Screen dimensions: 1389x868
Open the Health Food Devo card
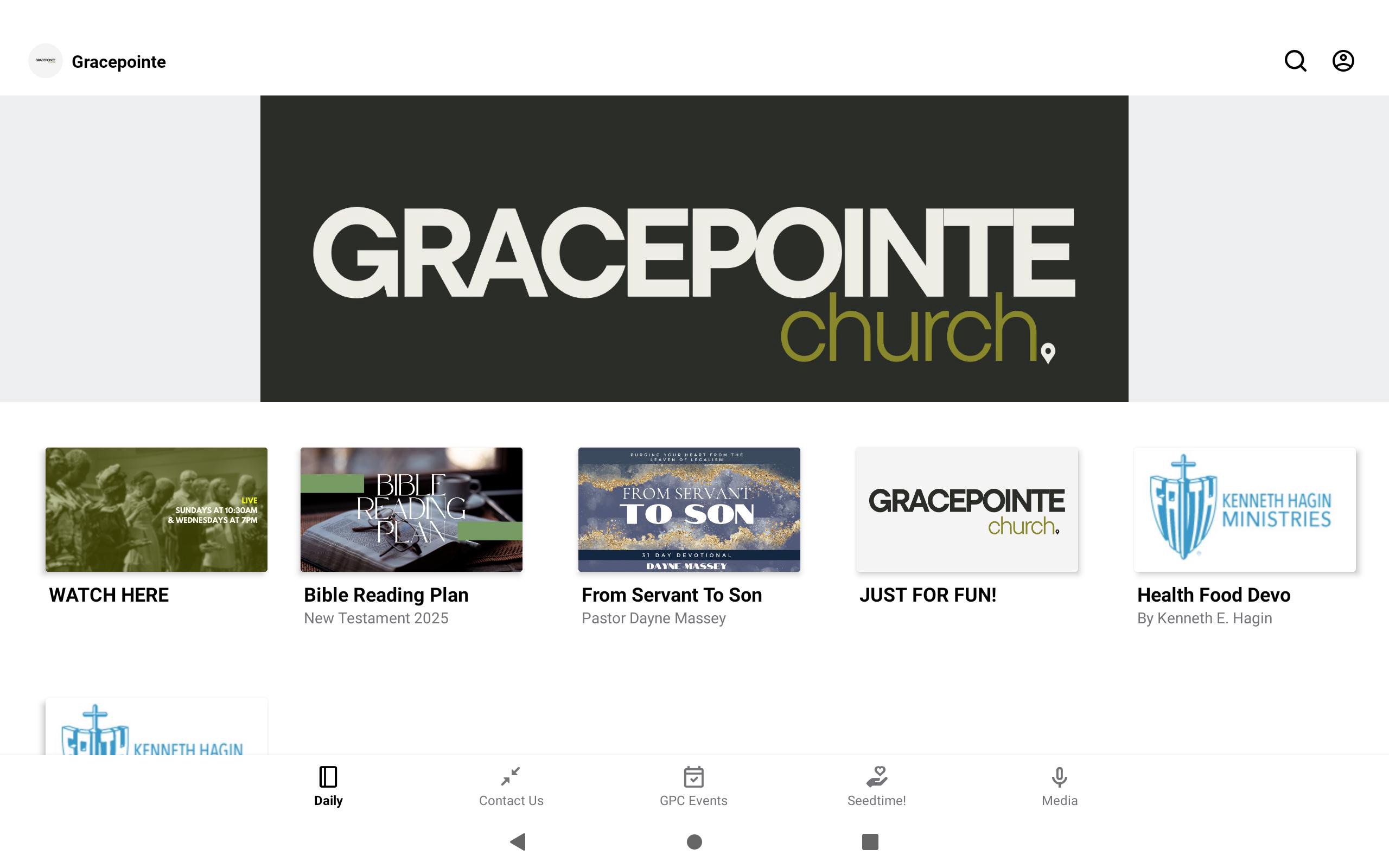tap(1244, 509)
